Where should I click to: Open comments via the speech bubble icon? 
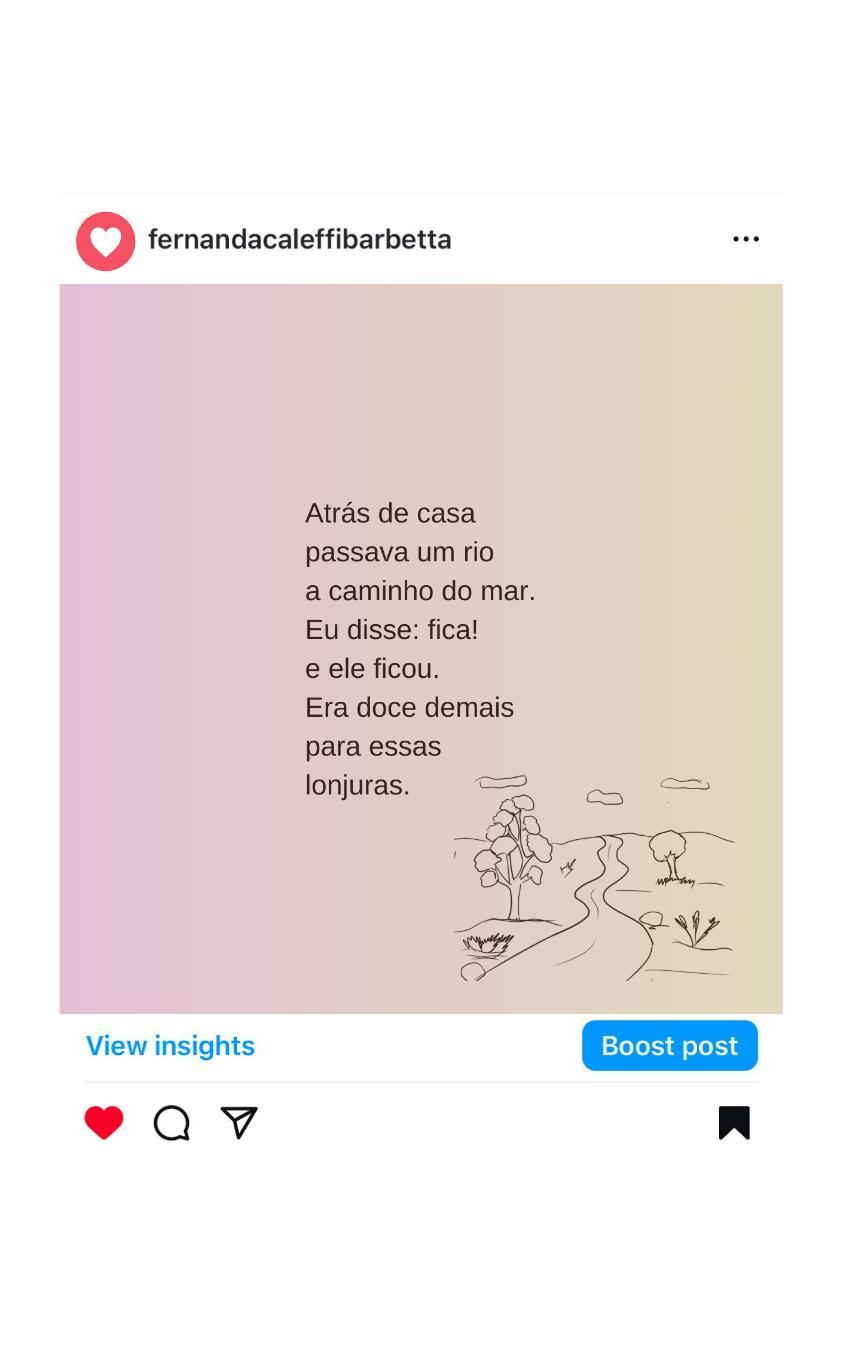point(172,1123)
